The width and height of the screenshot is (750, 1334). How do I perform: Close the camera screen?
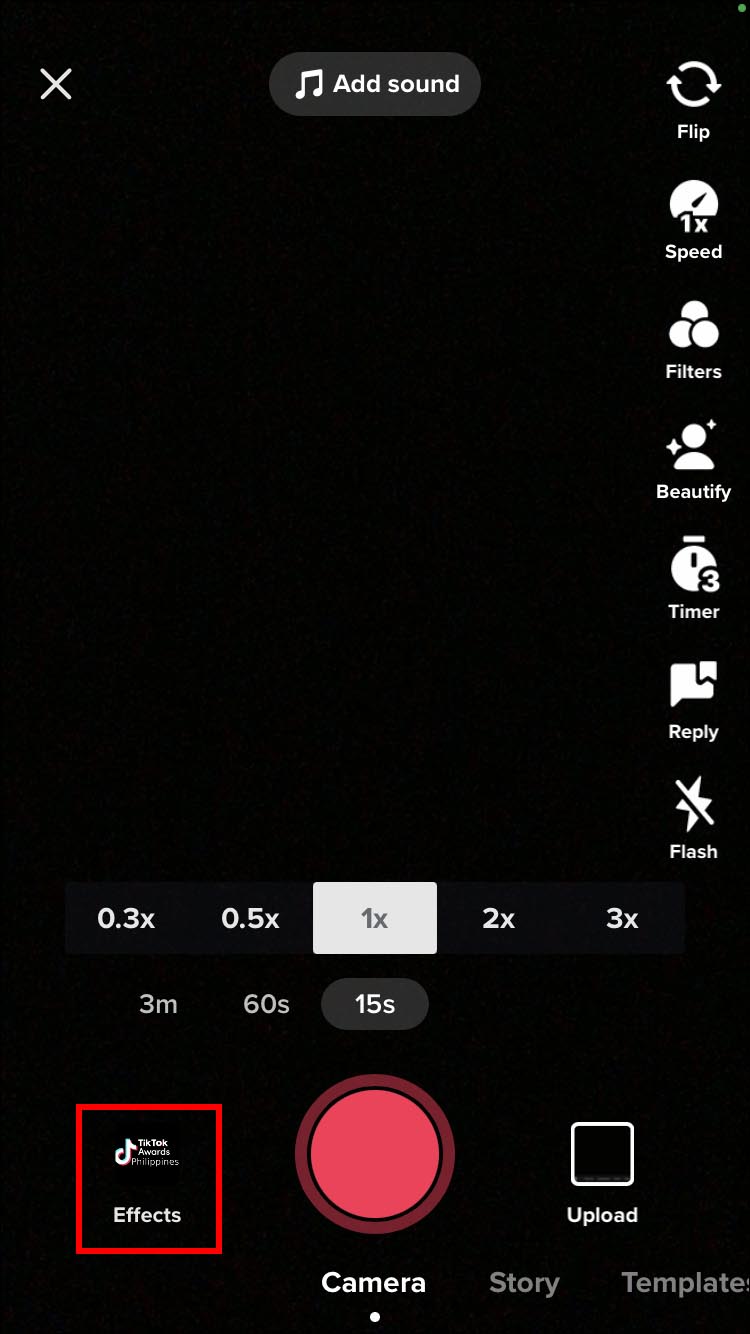[x=56, y=84]
